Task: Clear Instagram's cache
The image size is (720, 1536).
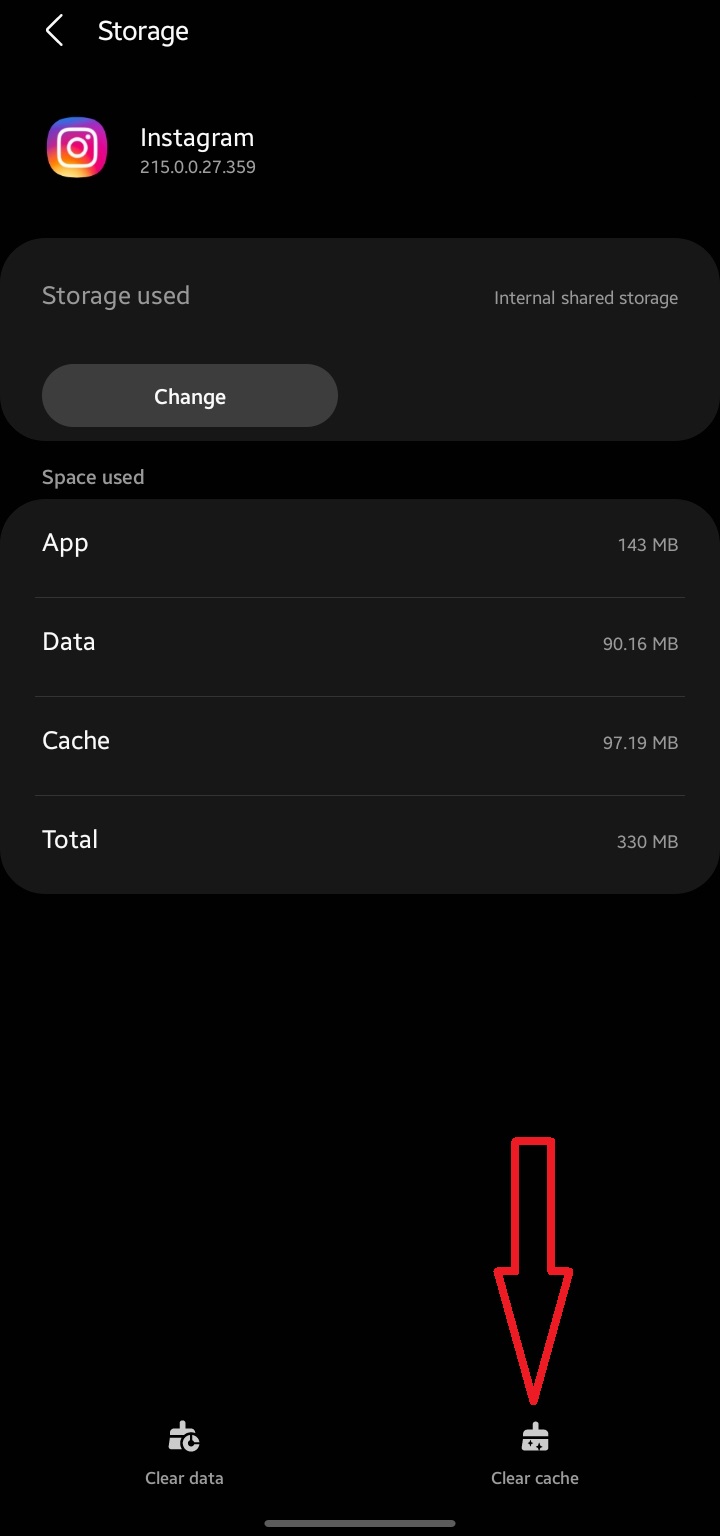Action: tap(535, 1454)
